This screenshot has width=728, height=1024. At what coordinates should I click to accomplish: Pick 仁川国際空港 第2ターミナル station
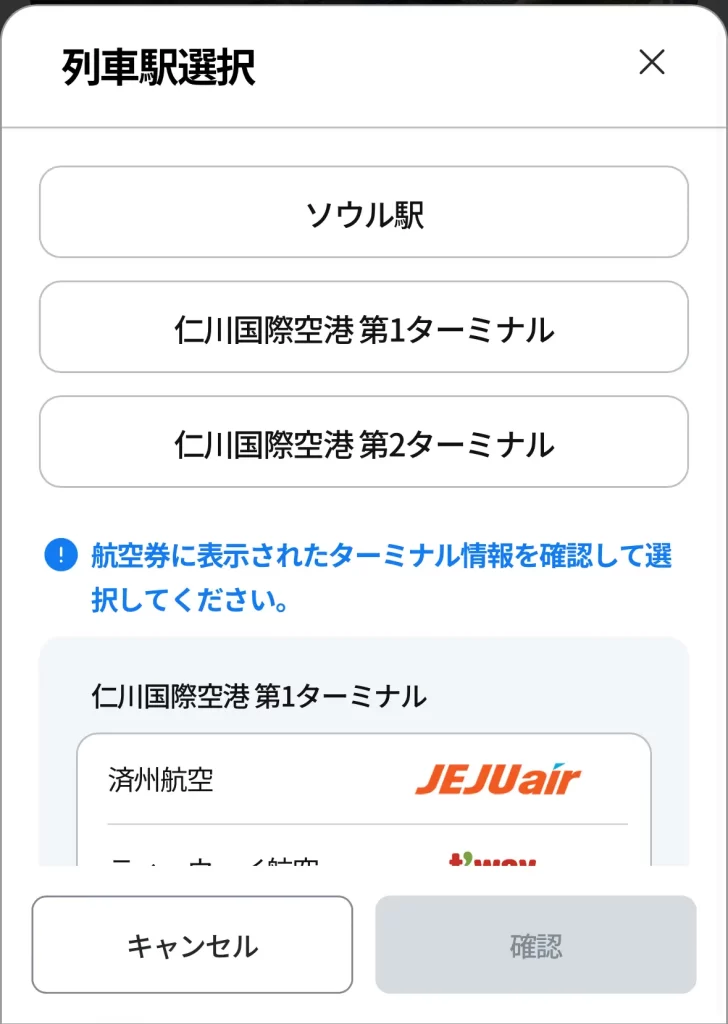pos(364,442)
